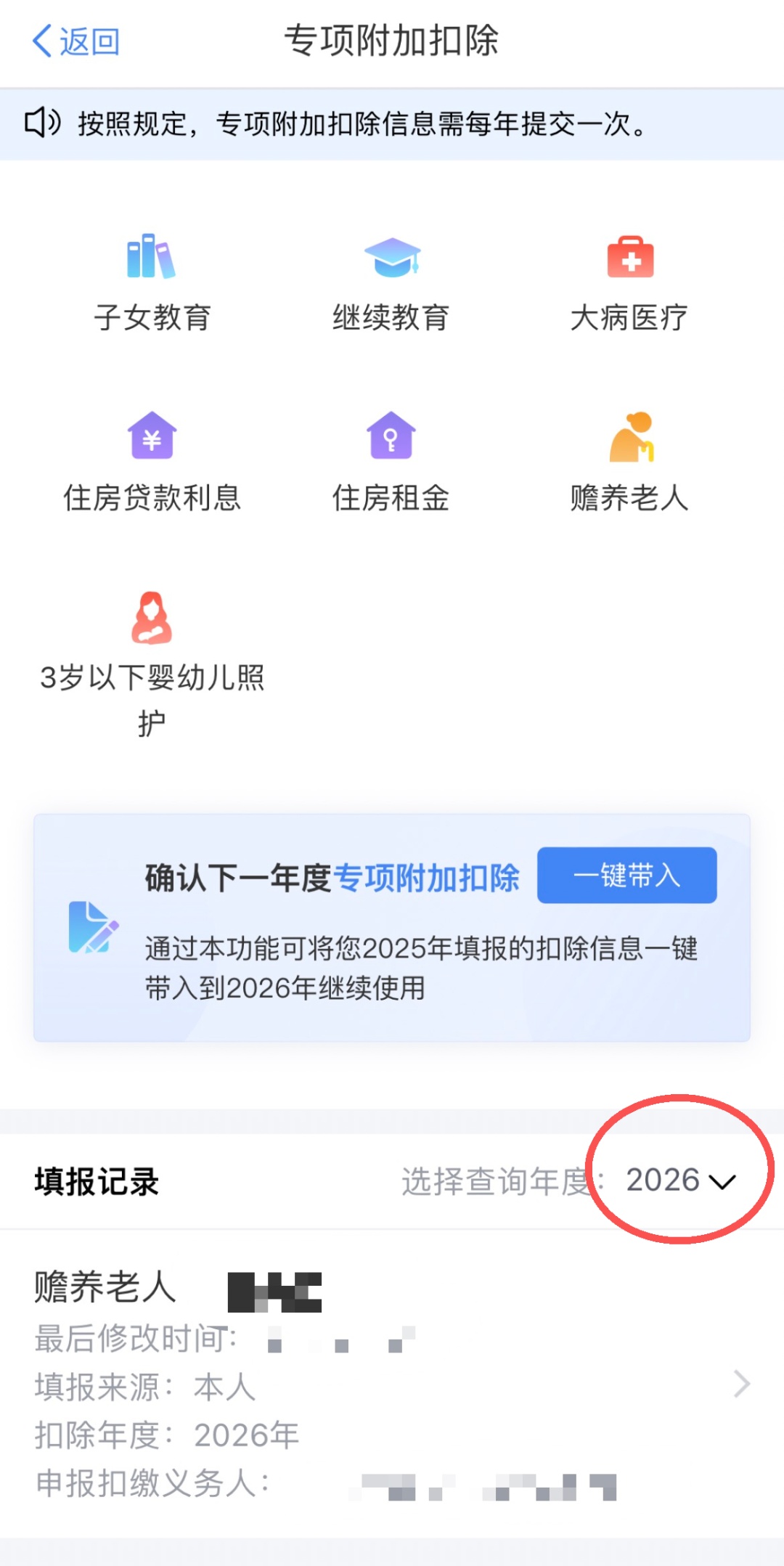Tap the 一键带入 button
This screenshot has width=784, height=1566.
626,875
